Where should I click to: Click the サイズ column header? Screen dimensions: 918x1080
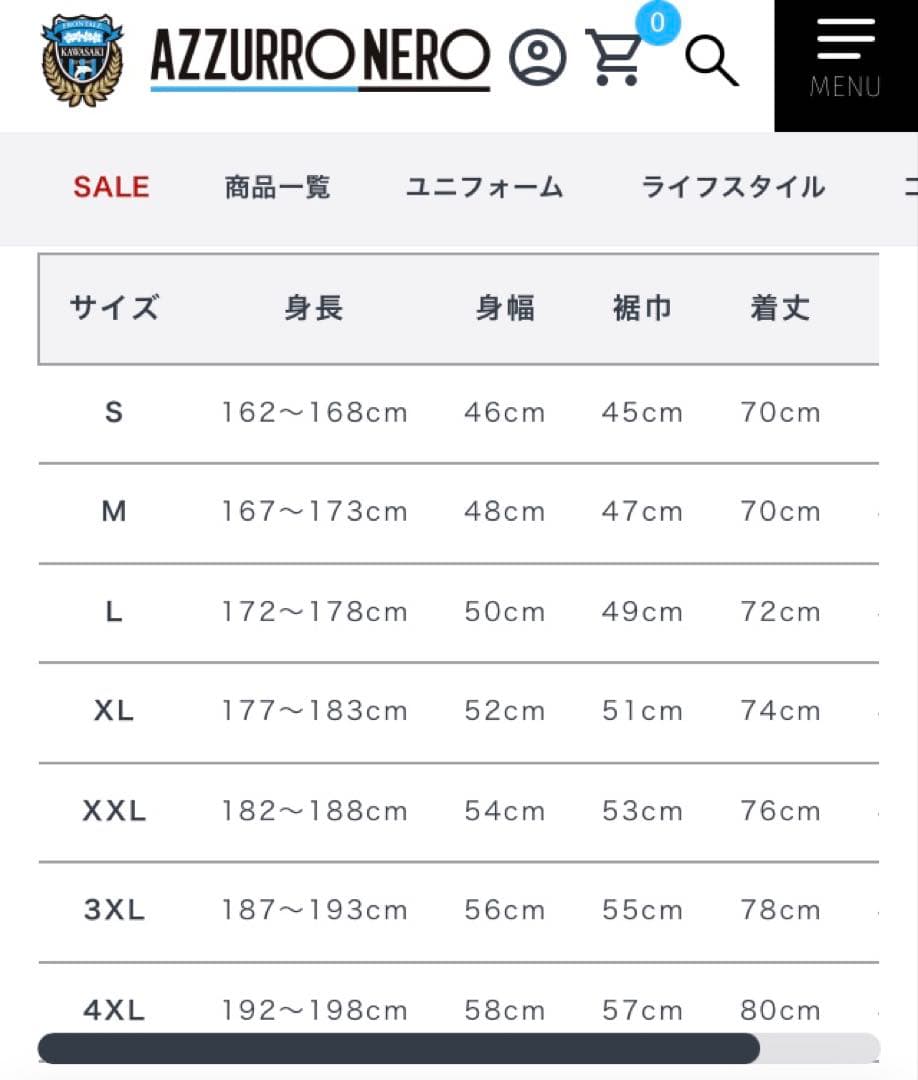tap(113, 308)
